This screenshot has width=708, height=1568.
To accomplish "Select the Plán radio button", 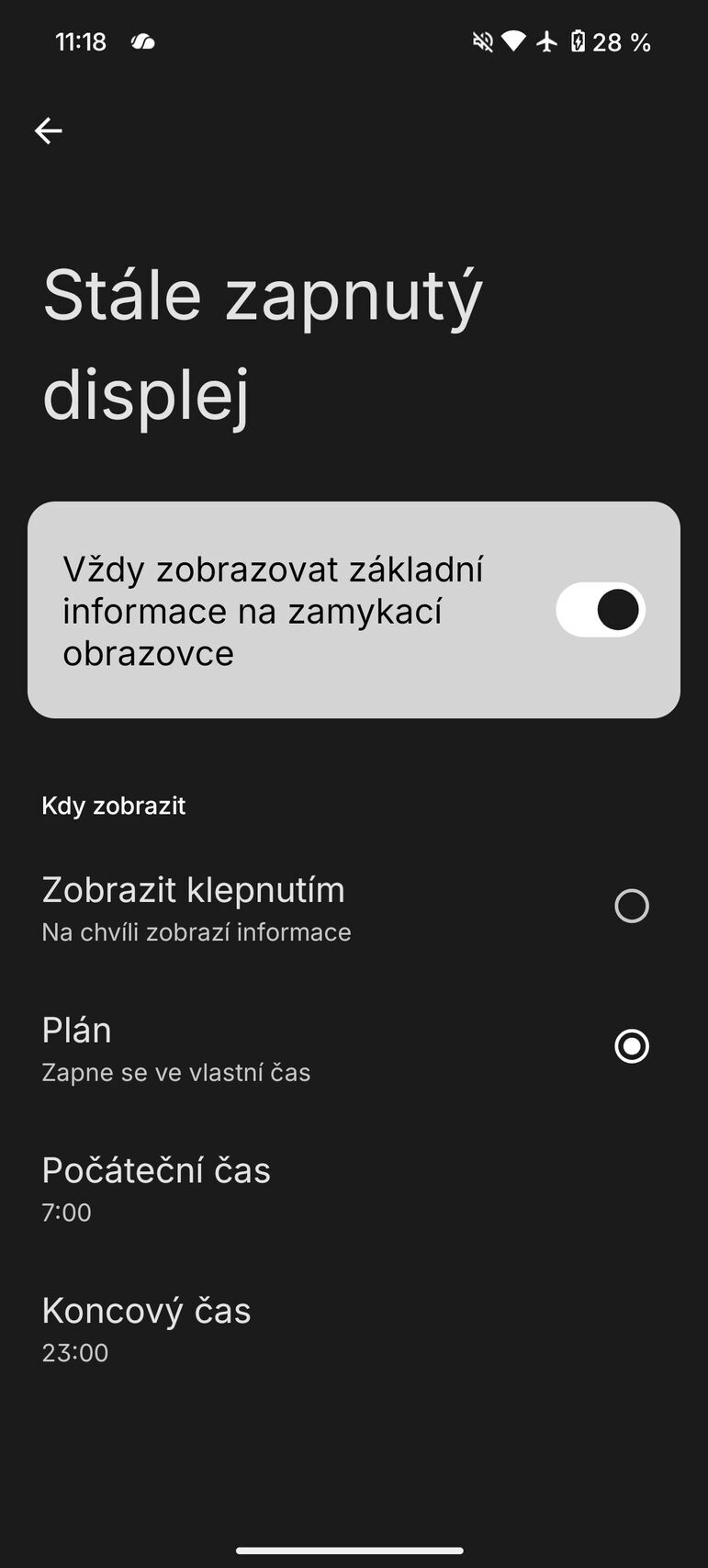I will (631, 1046).
